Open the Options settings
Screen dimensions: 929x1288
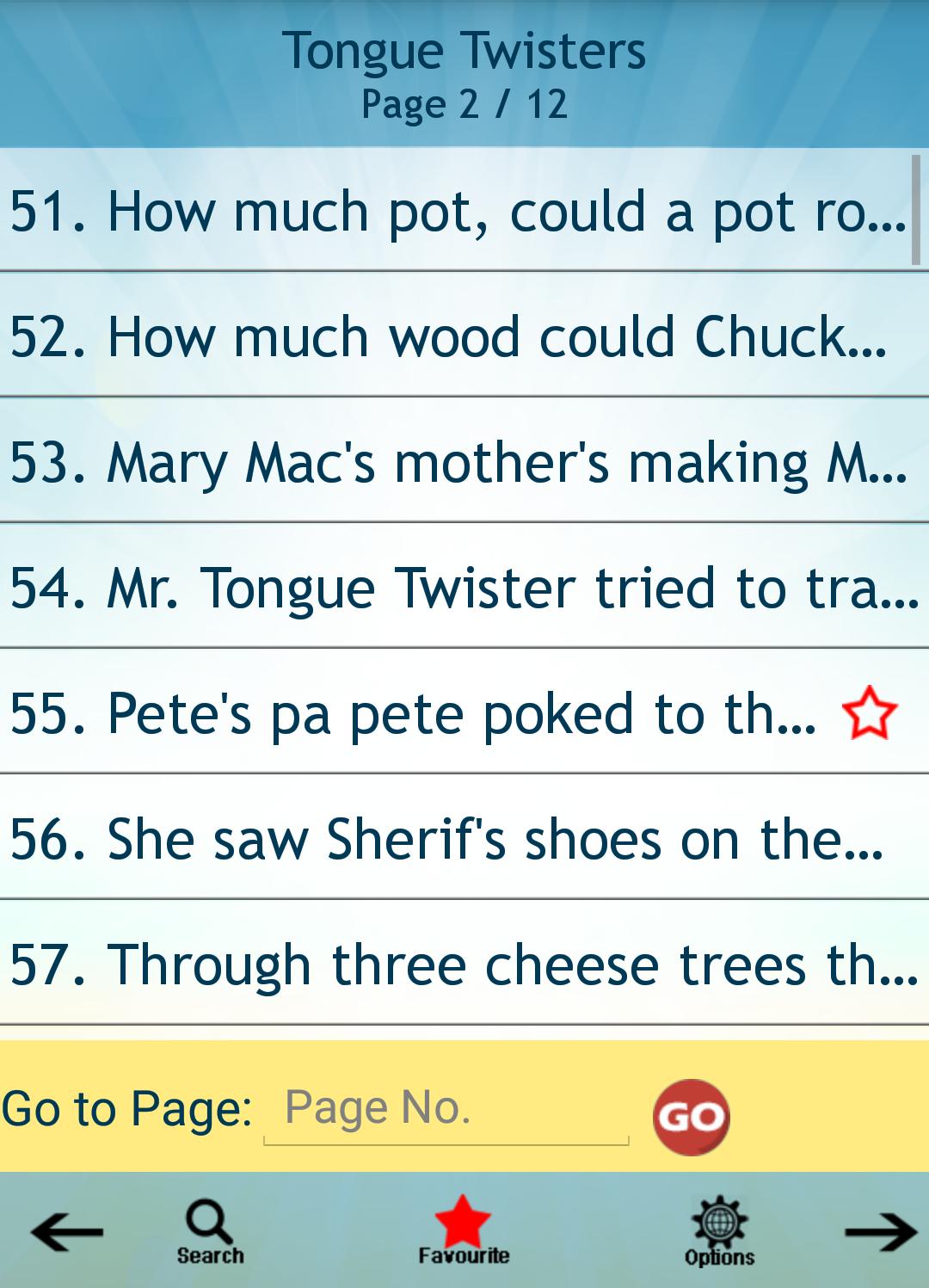(719, 1232)
